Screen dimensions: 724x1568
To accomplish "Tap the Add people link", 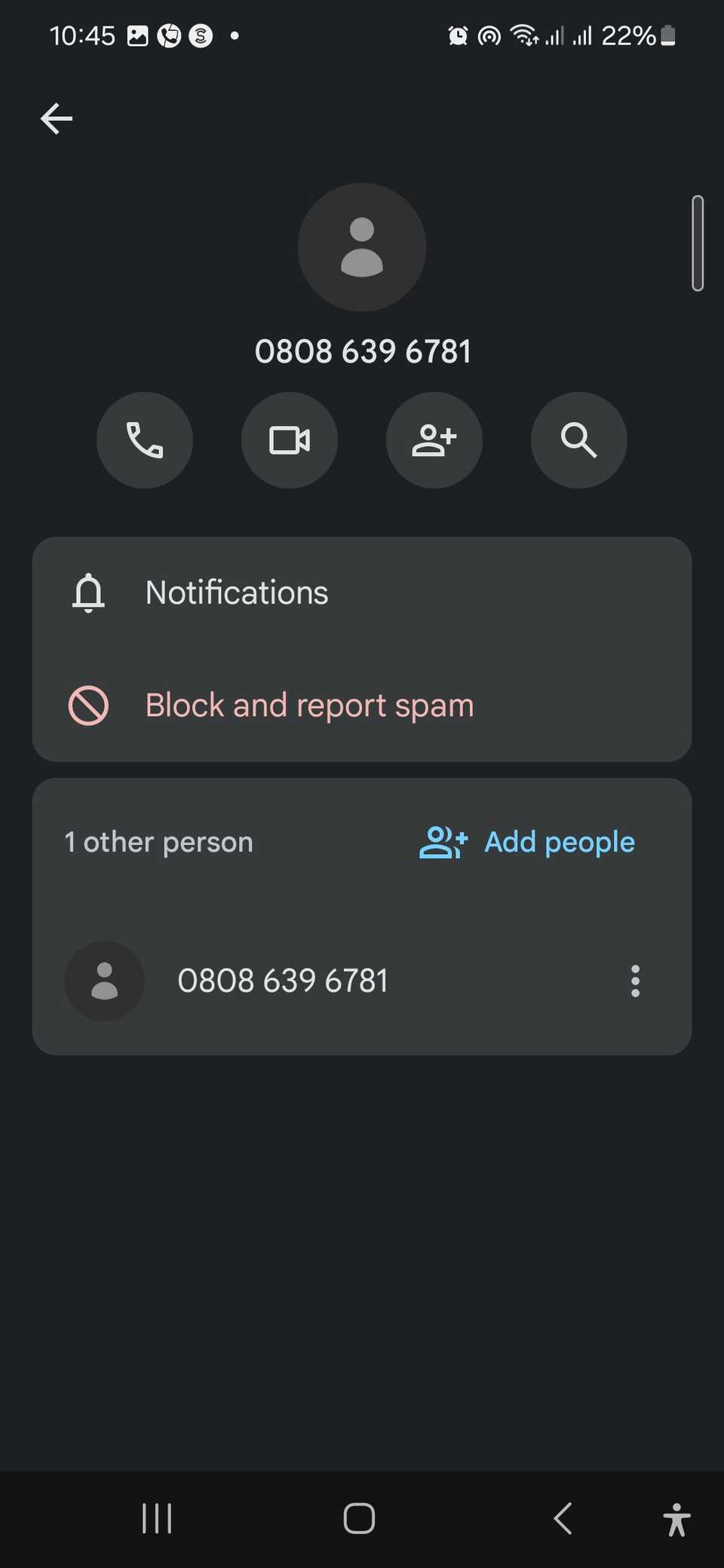I will [x=559, y=842].
